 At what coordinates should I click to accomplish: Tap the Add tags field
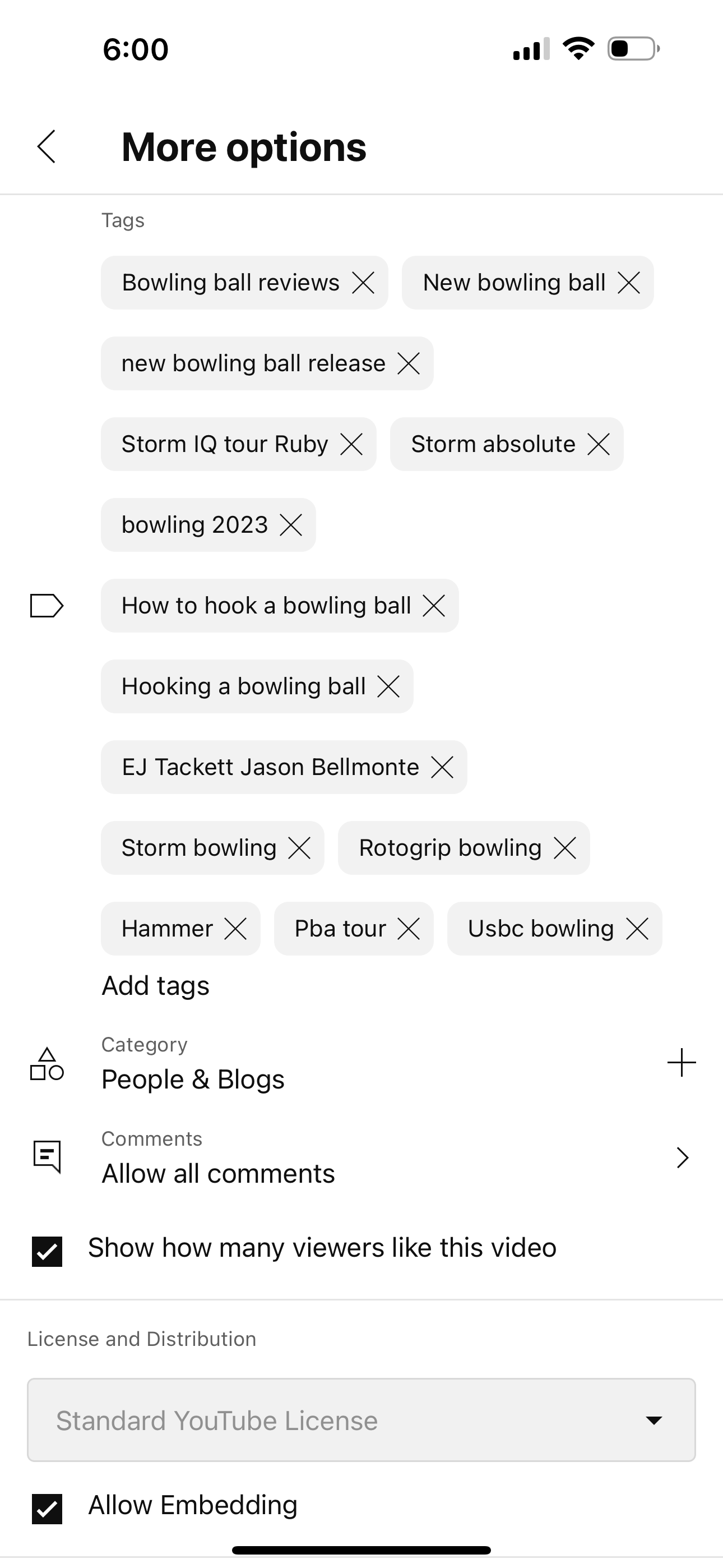point(155,986)
